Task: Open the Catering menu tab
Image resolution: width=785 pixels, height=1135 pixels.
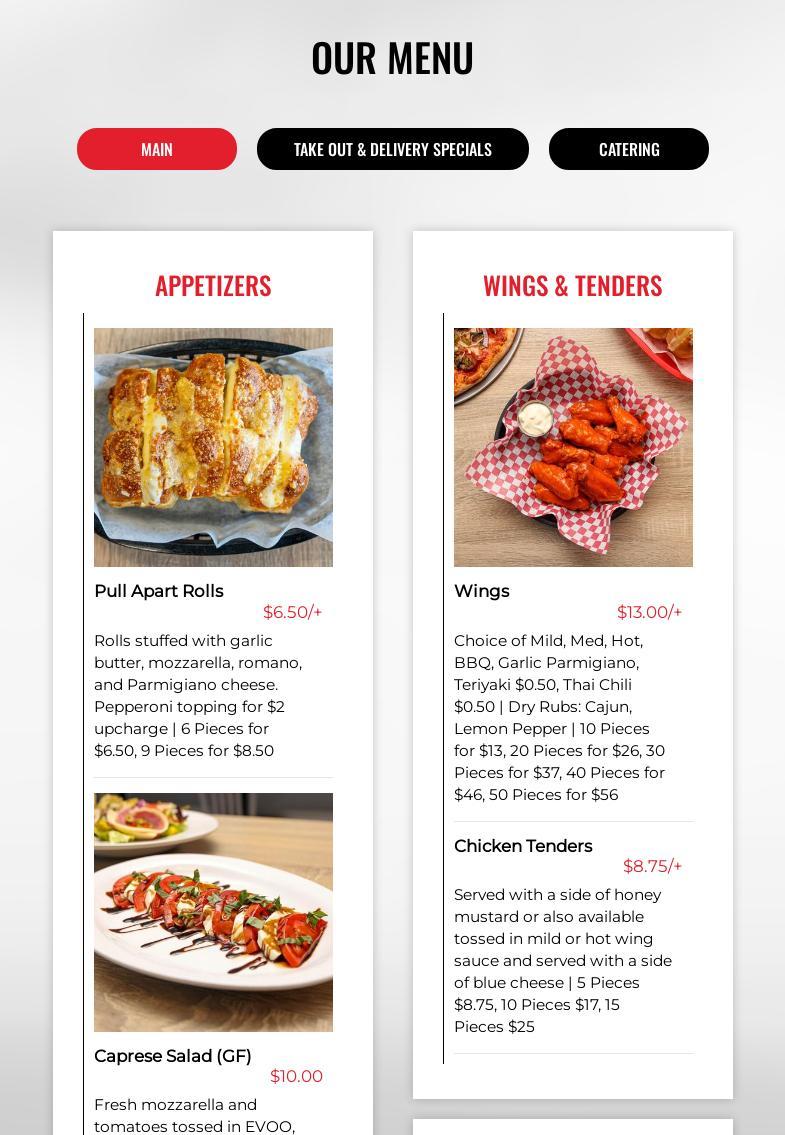Action: [628, 149]
